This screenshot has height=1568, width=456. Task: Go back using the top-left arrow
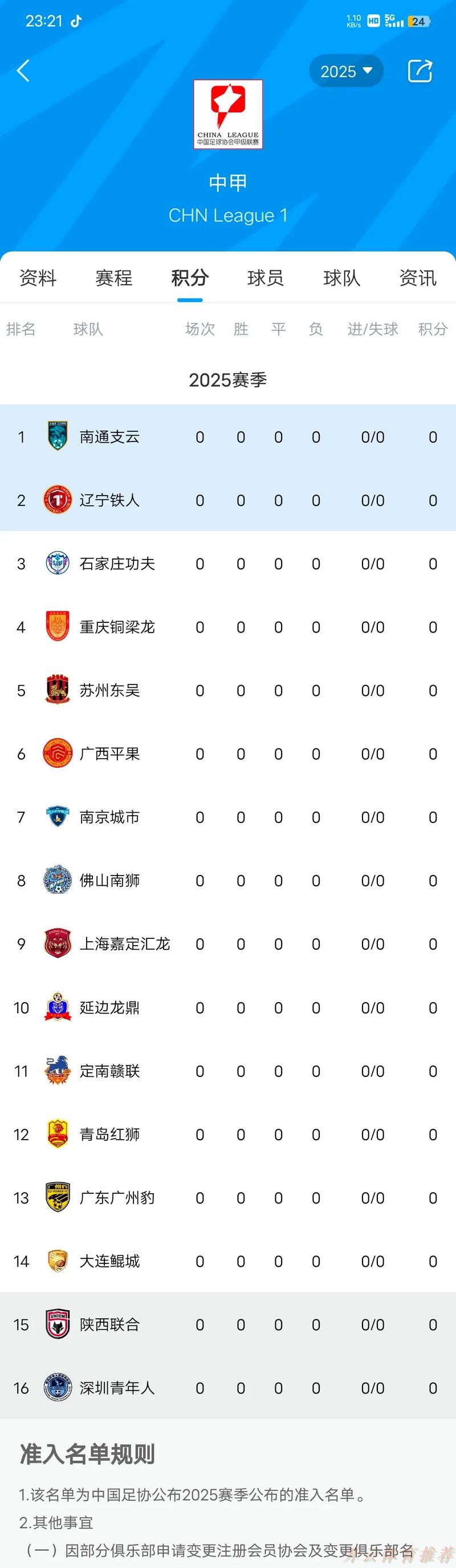23,71
